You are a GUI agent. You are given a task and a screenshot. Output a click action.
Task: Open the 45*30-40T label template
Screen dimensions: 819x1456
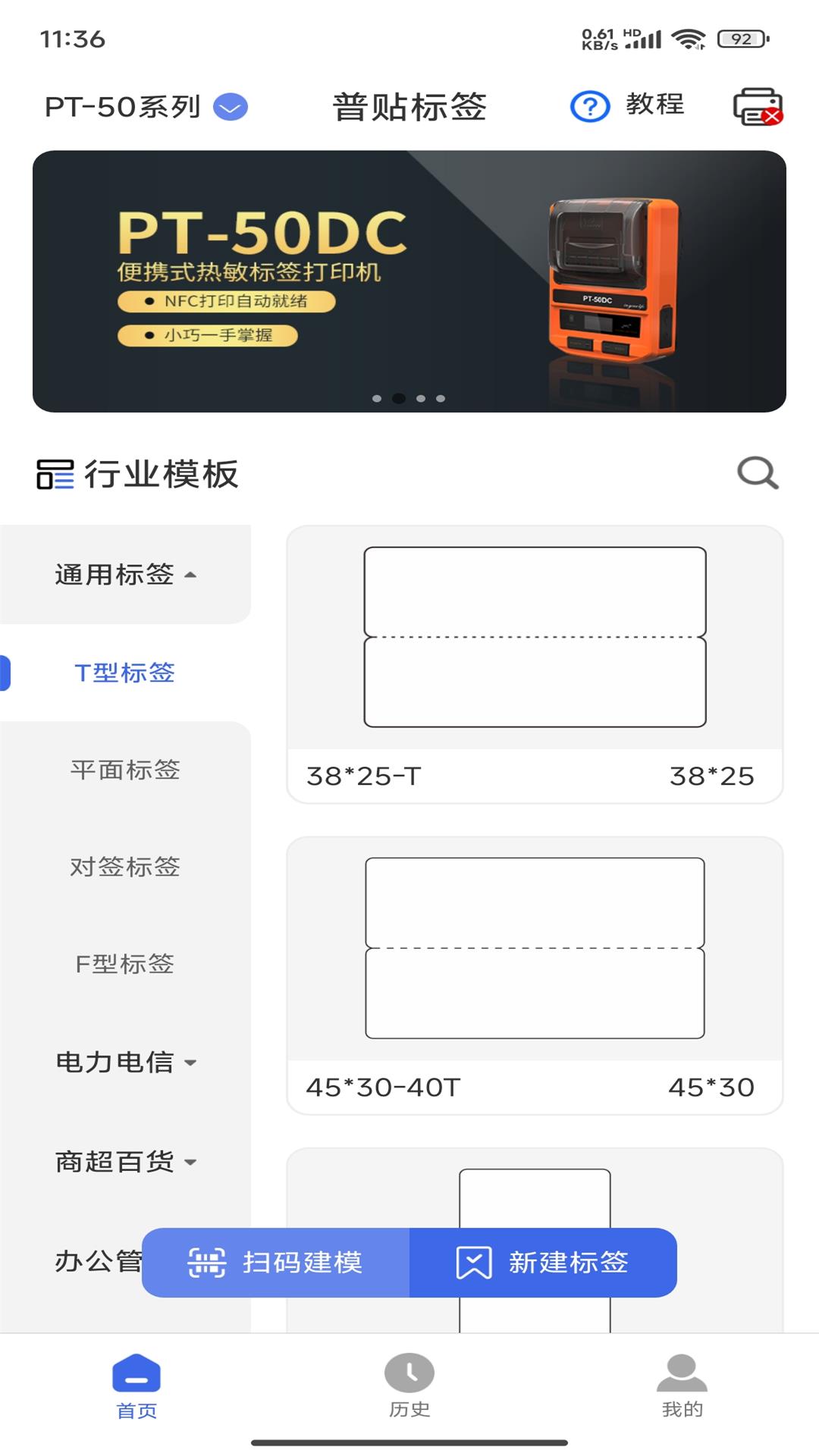click(534, 972)
